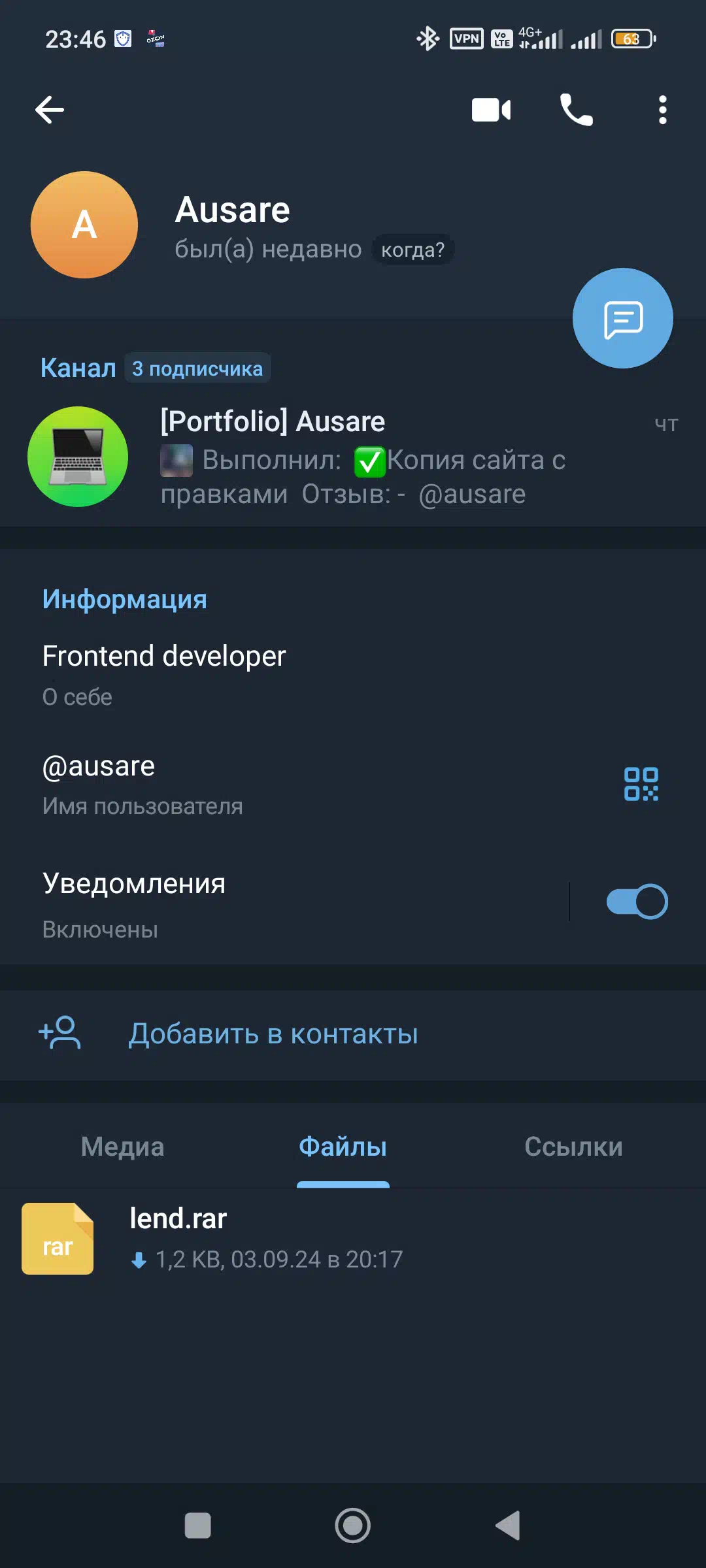Download the lend.rar file

pyautogui.click(x=58, y=1239)
